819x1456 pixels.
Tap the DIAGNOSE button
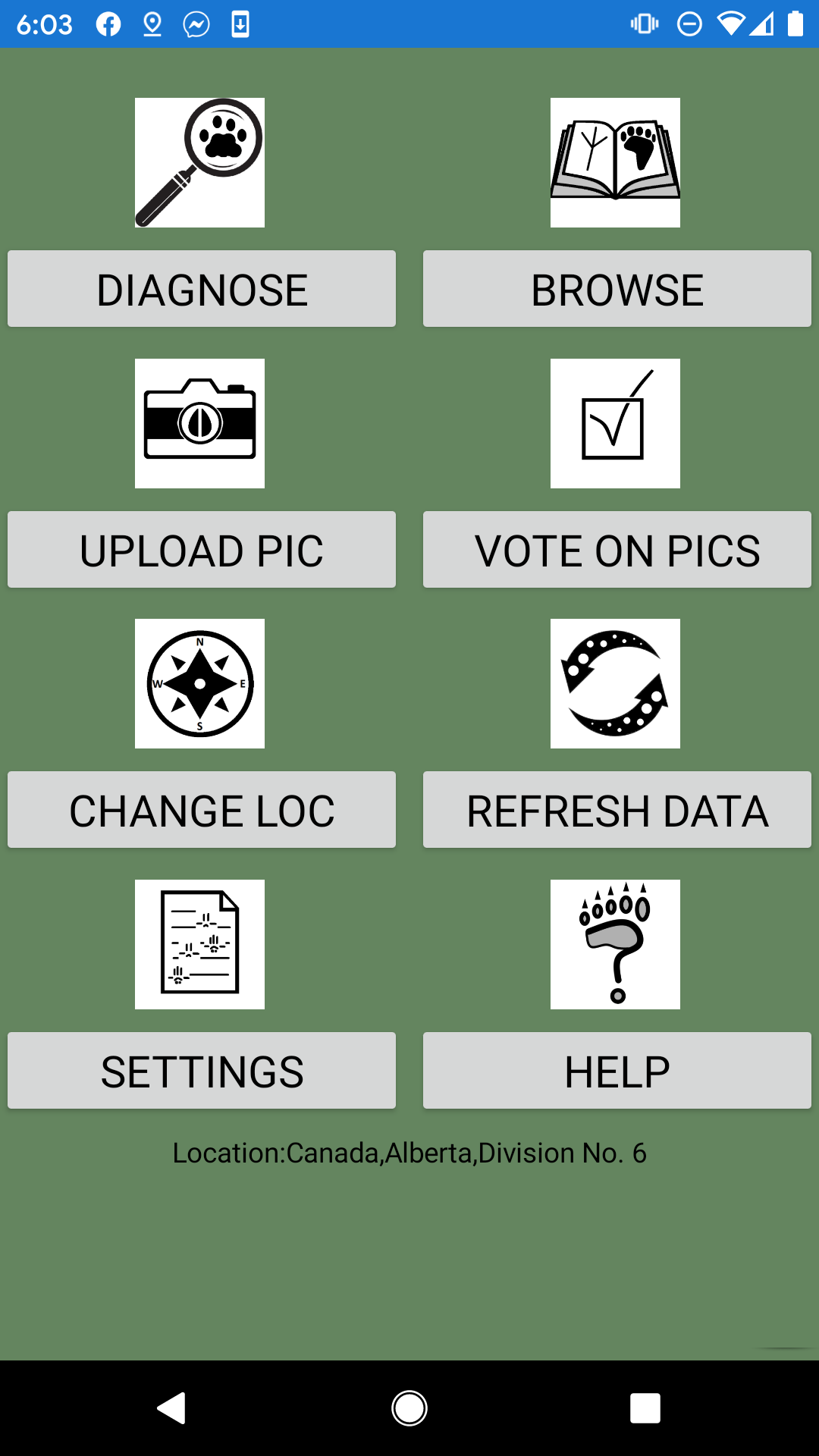pos(202,289)
